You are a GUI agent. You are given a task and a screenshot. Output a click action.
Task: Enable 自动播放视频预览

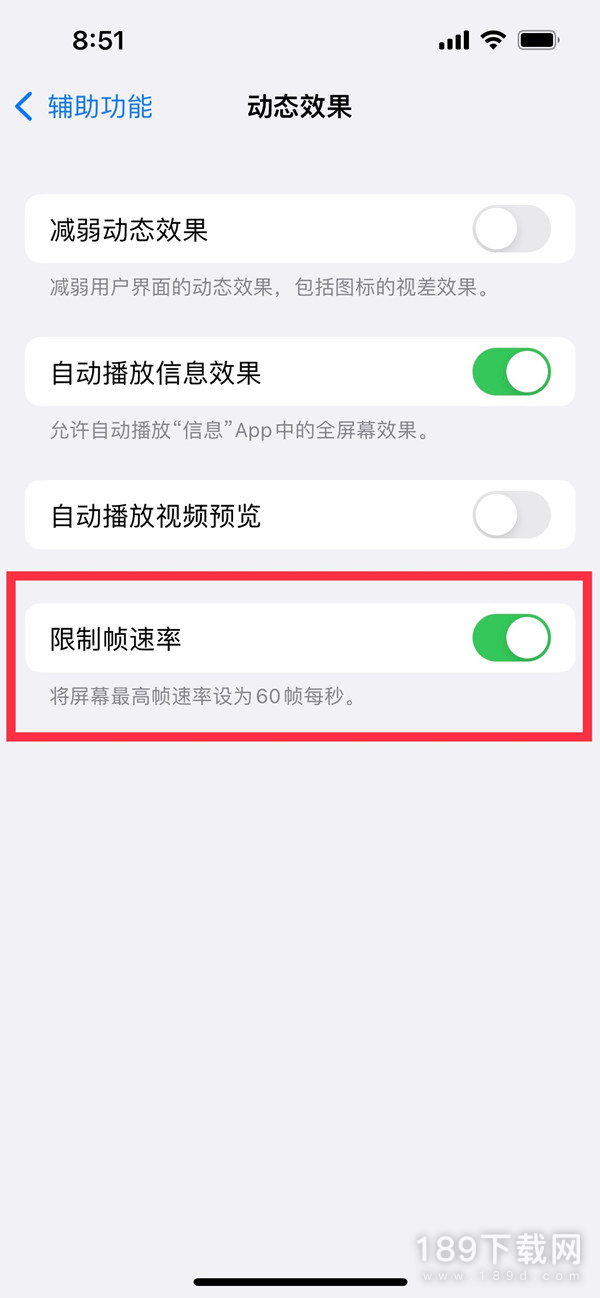[x=511, y=515]
